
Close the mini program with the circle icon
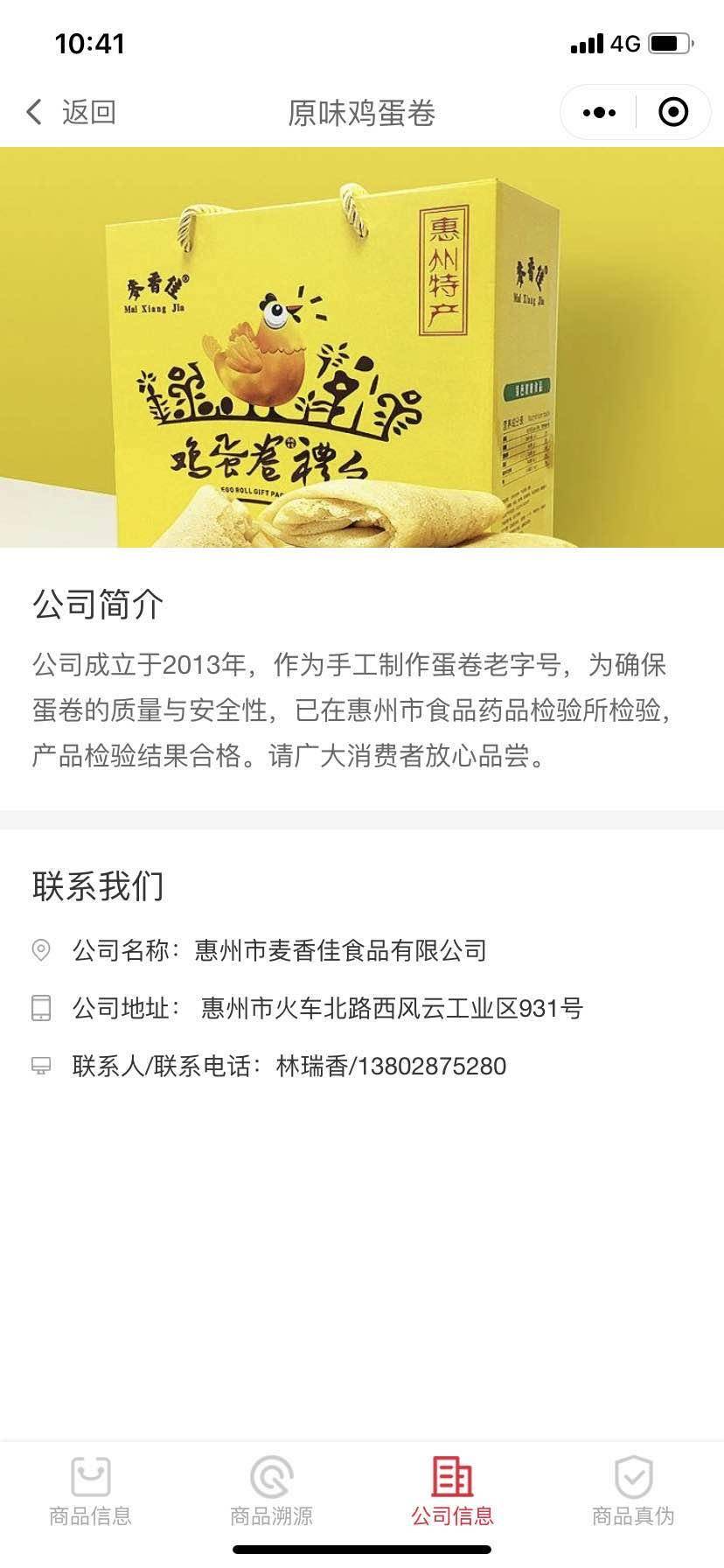click(672, 113)
